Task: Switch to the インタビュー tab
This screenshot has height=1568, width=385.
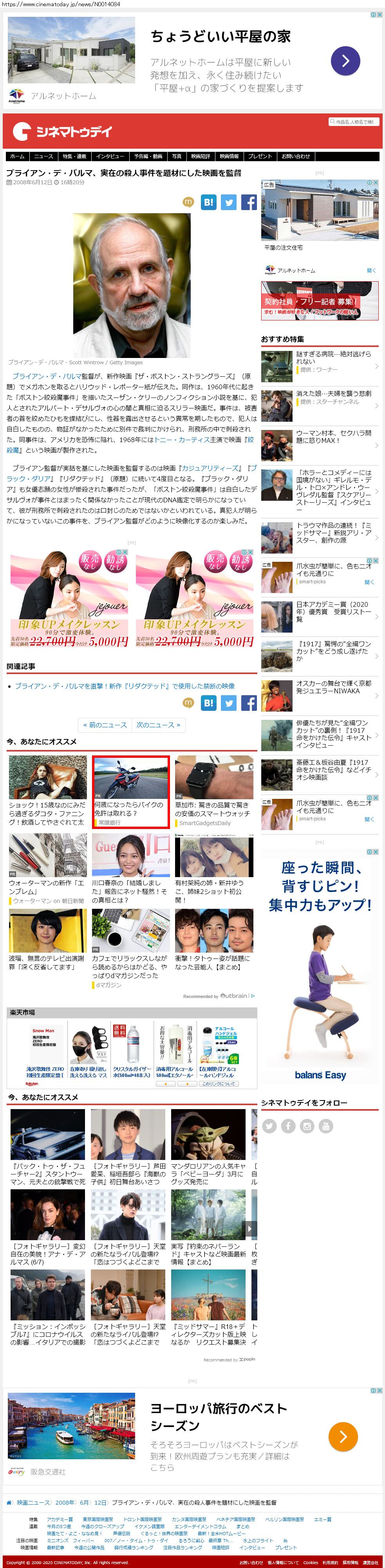Action: coord(110,156)
